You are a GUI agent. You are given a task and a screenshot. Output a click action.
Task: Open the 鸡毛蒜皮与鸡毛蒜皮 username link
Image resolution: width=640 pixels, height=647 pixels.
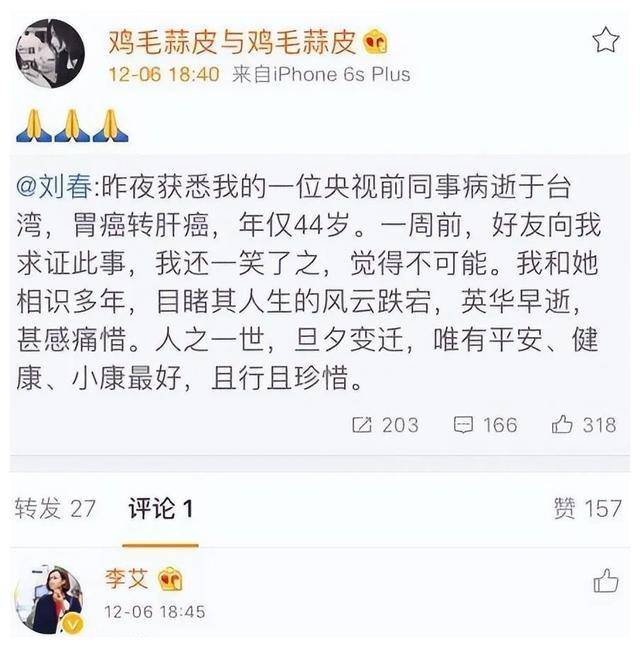[234, 41]
